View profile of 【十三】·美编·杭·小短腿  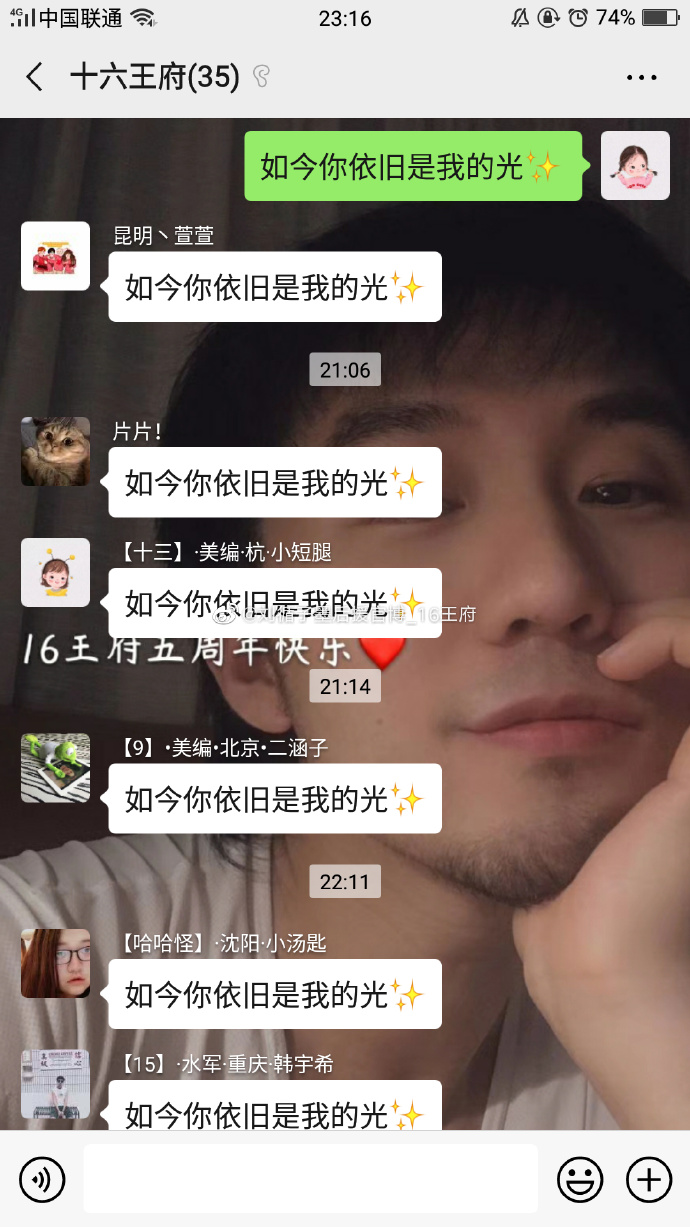click(56, 572)
